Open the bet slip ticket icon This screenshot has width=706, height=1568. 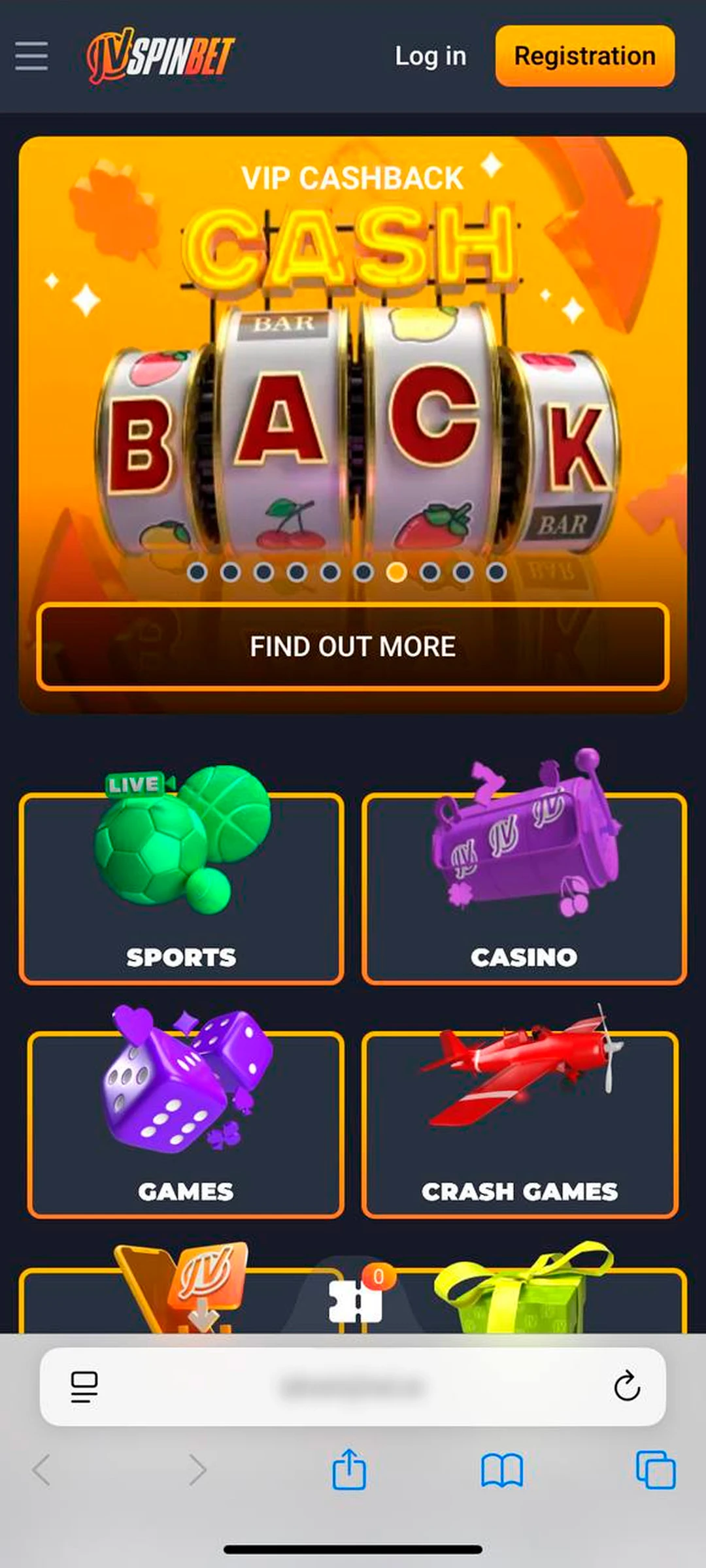355,1301
